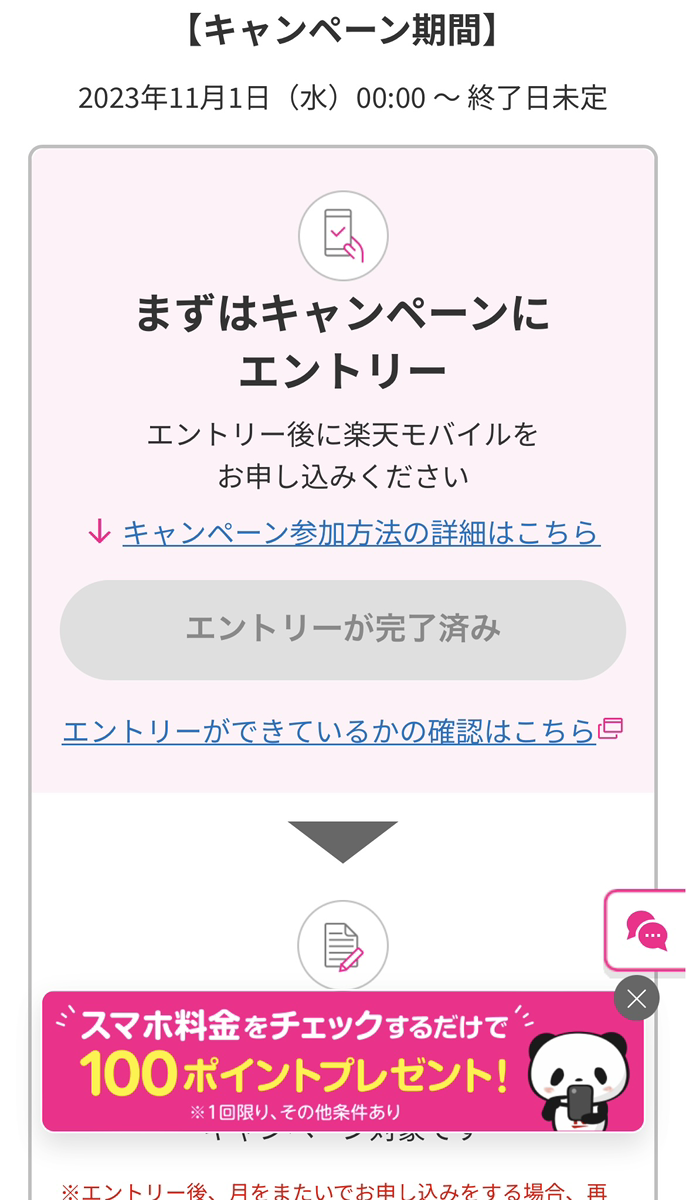The width and height of the screenshot is (686, 1200).
Task: Open キャンペーン参加方法の詳細はこちら link
Action: coord(360,533)
